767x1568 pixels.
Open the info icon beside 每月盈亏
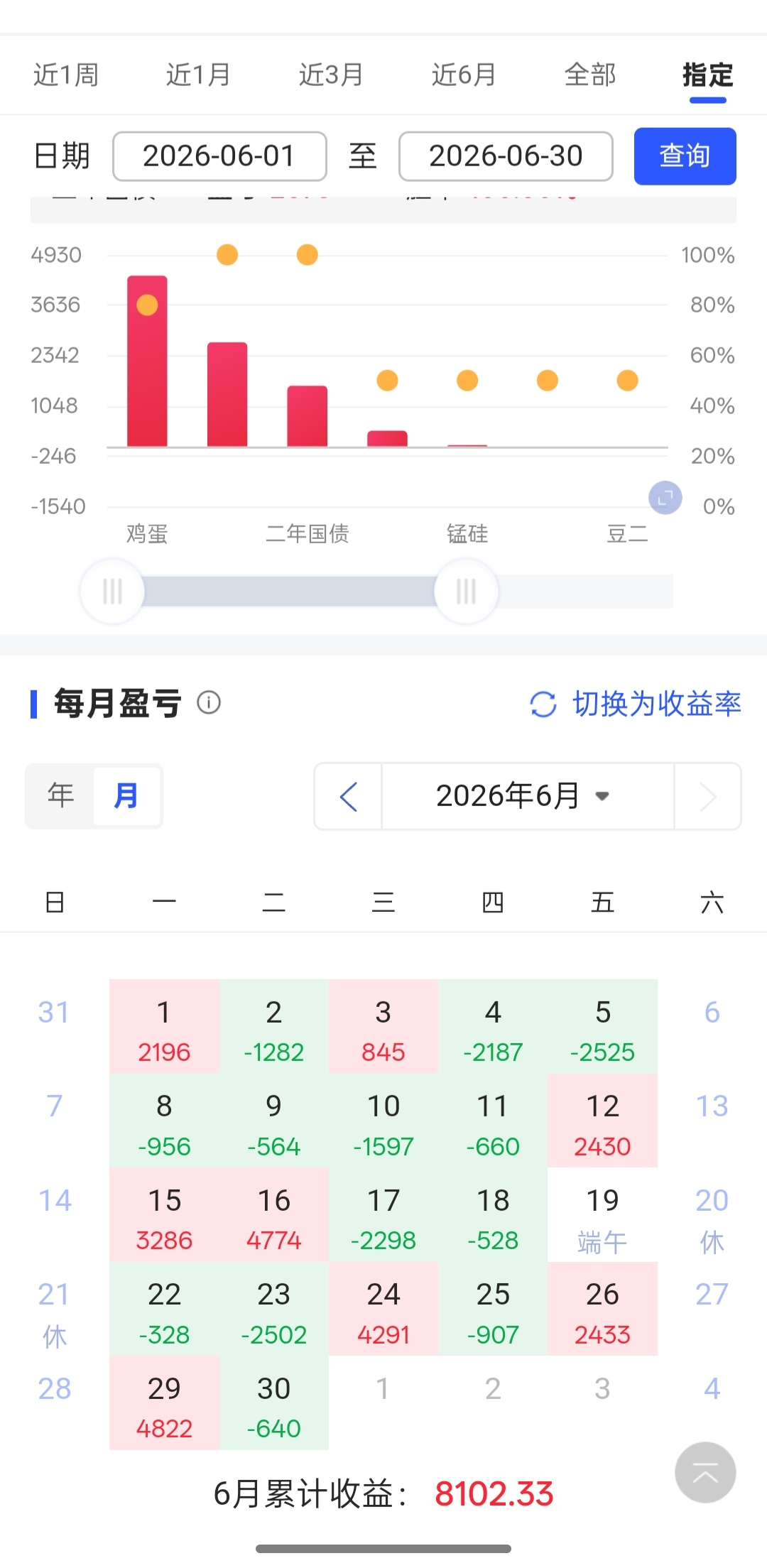(x=209, y=702)
